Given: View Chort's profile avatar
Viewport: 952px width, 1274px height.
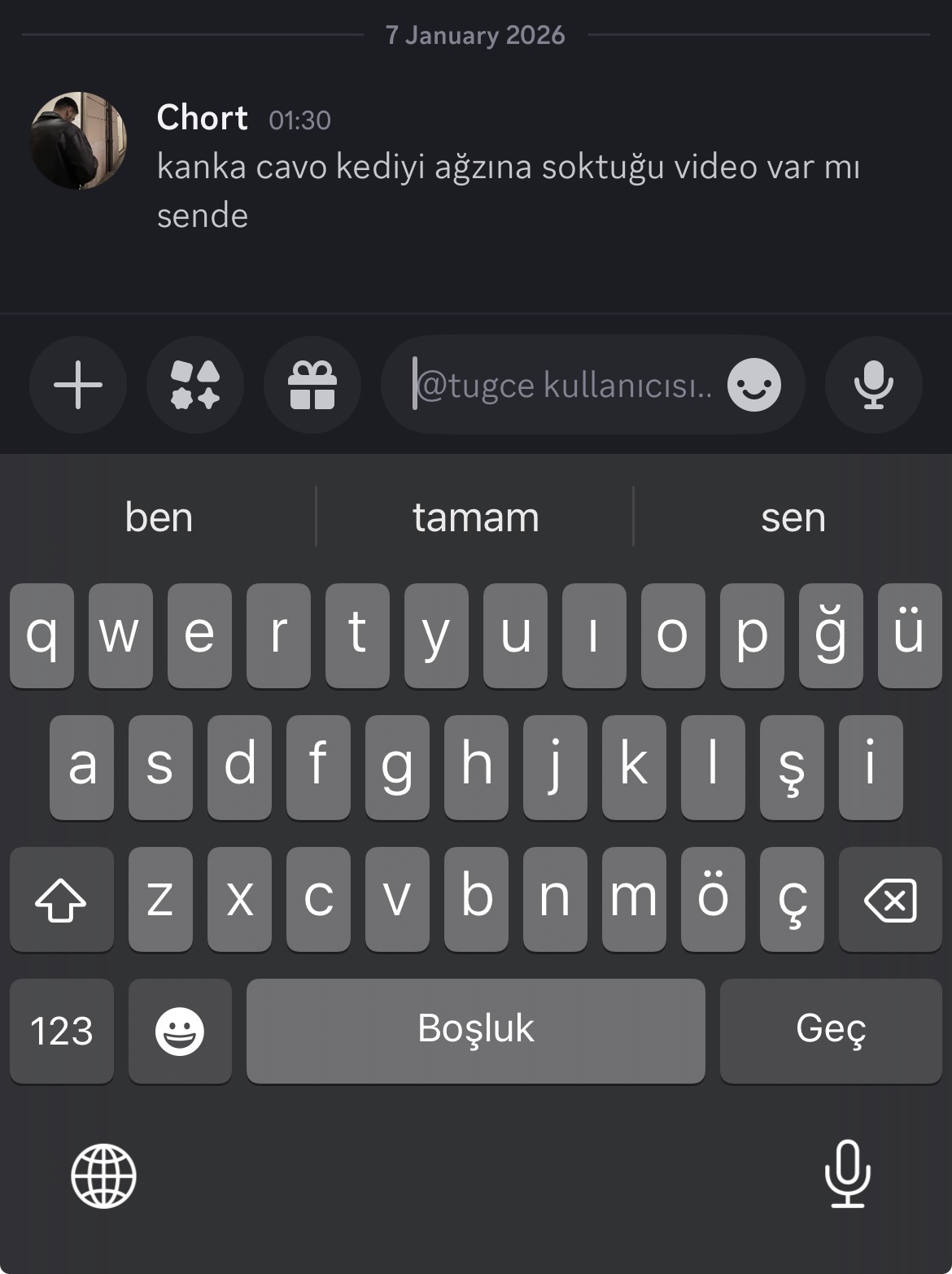Looking at the screenshot, I should tap(78, 141).
